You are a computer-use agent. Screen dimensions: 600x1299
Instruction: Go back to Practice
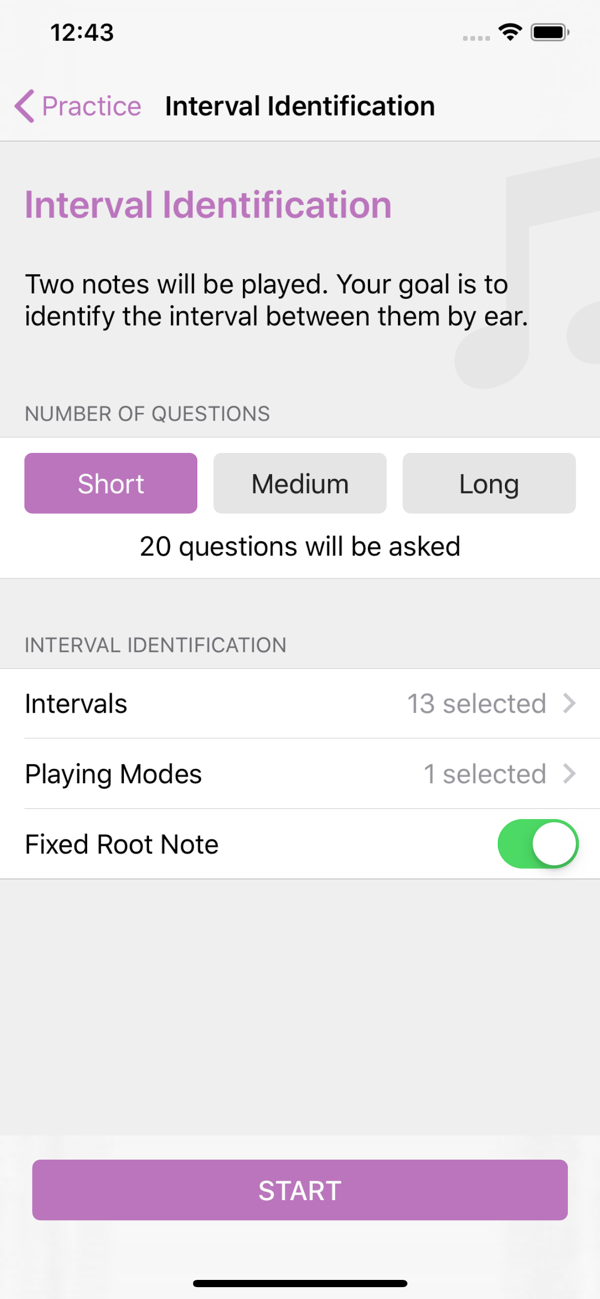coord(78,106)
